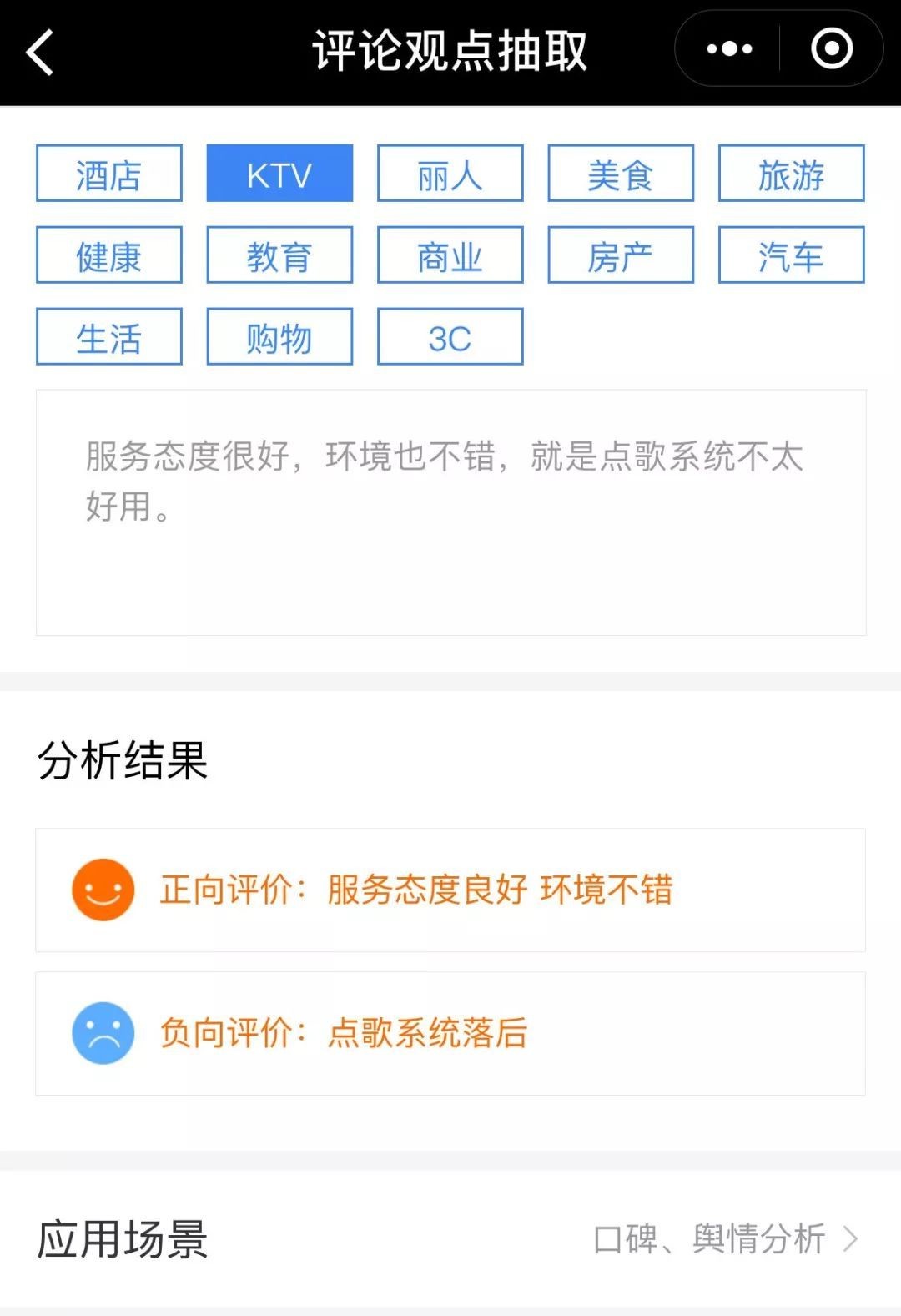Select the 商业 category button
This screenshot has width=901, height=1316.
point(449,255)
